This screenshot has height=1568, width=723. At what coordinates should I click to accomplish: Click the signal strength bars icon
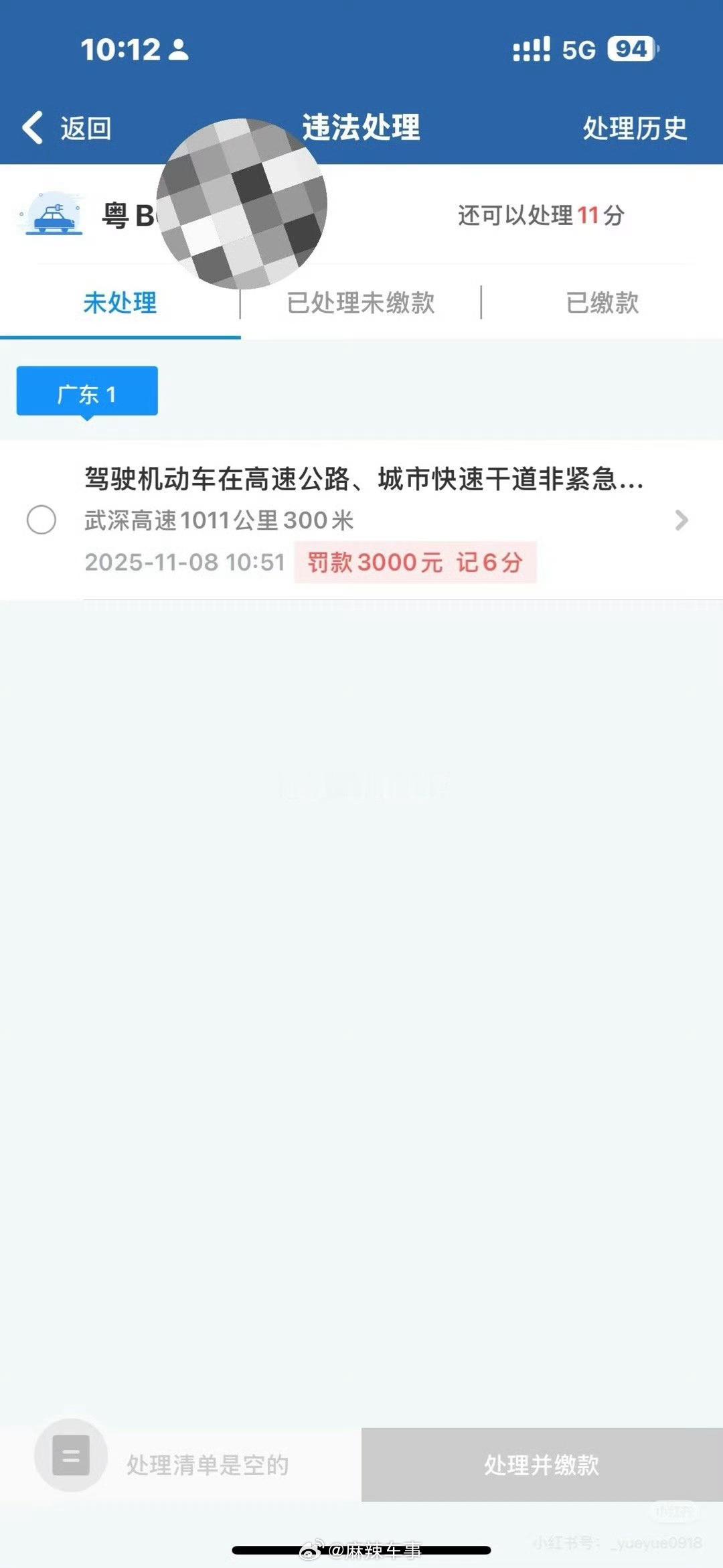coord(530,50)
